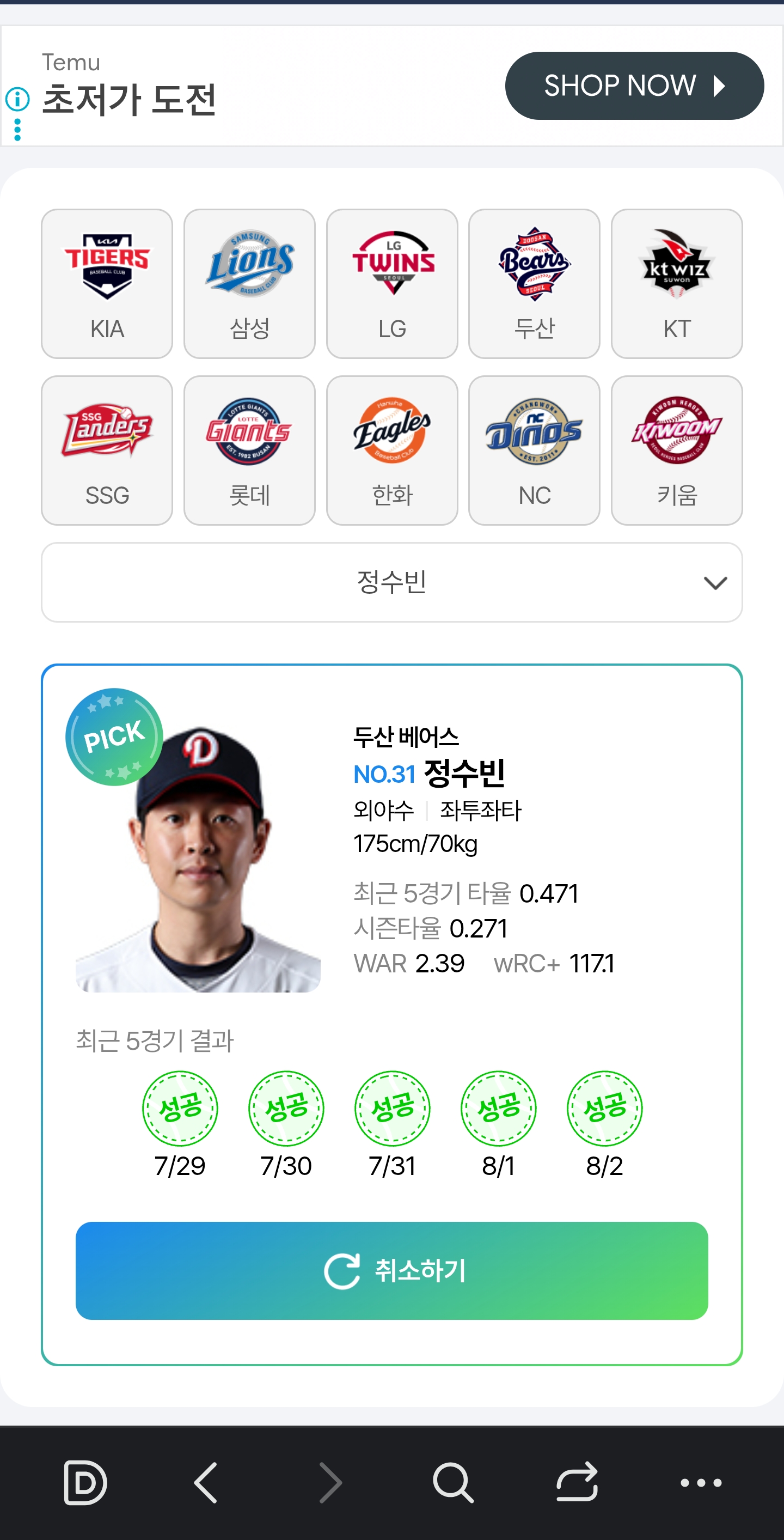Open the 정수빈 player dropdown
The height and width of the screenshot is (1540, 784).
click(392, 582)
